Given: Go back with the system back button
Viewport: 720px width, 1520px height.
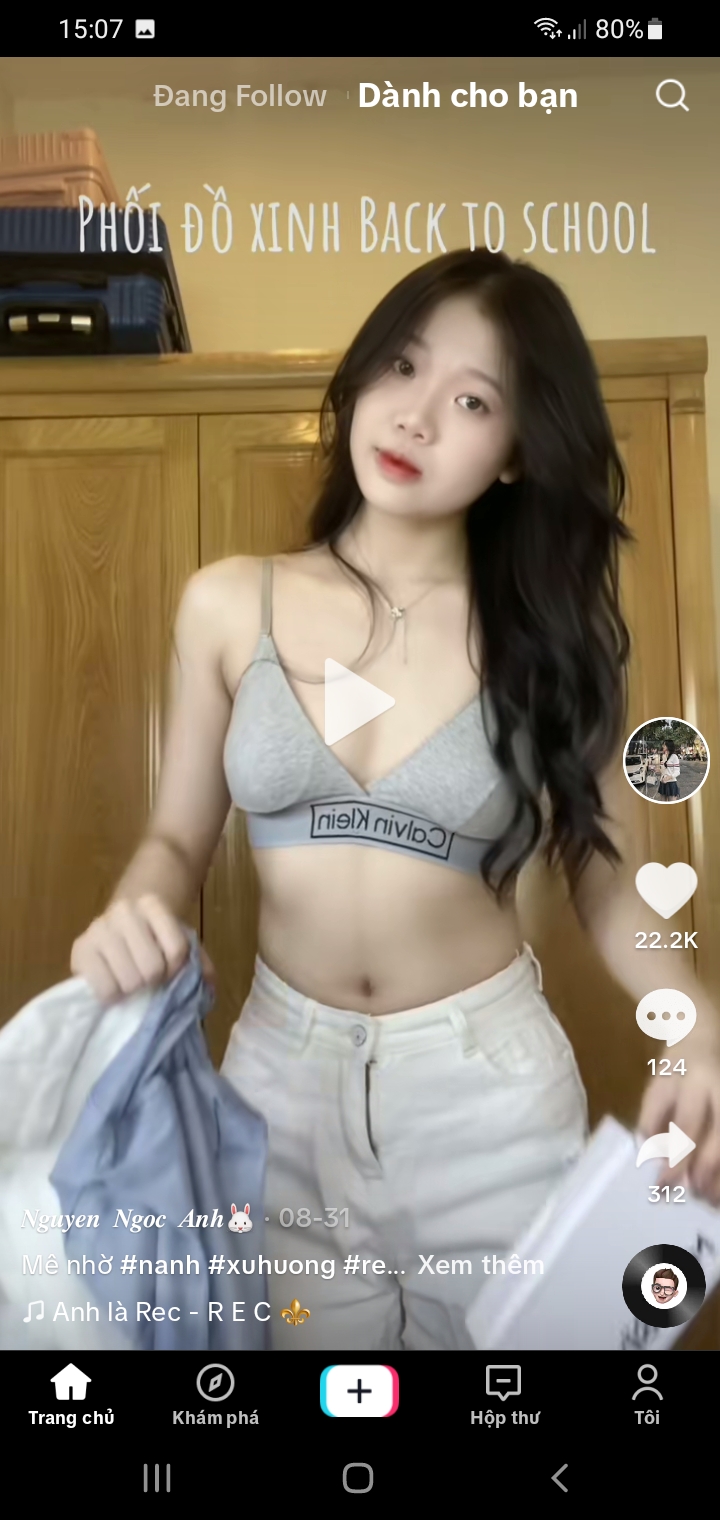Looking at the screenshot, I should point(560,1477).
